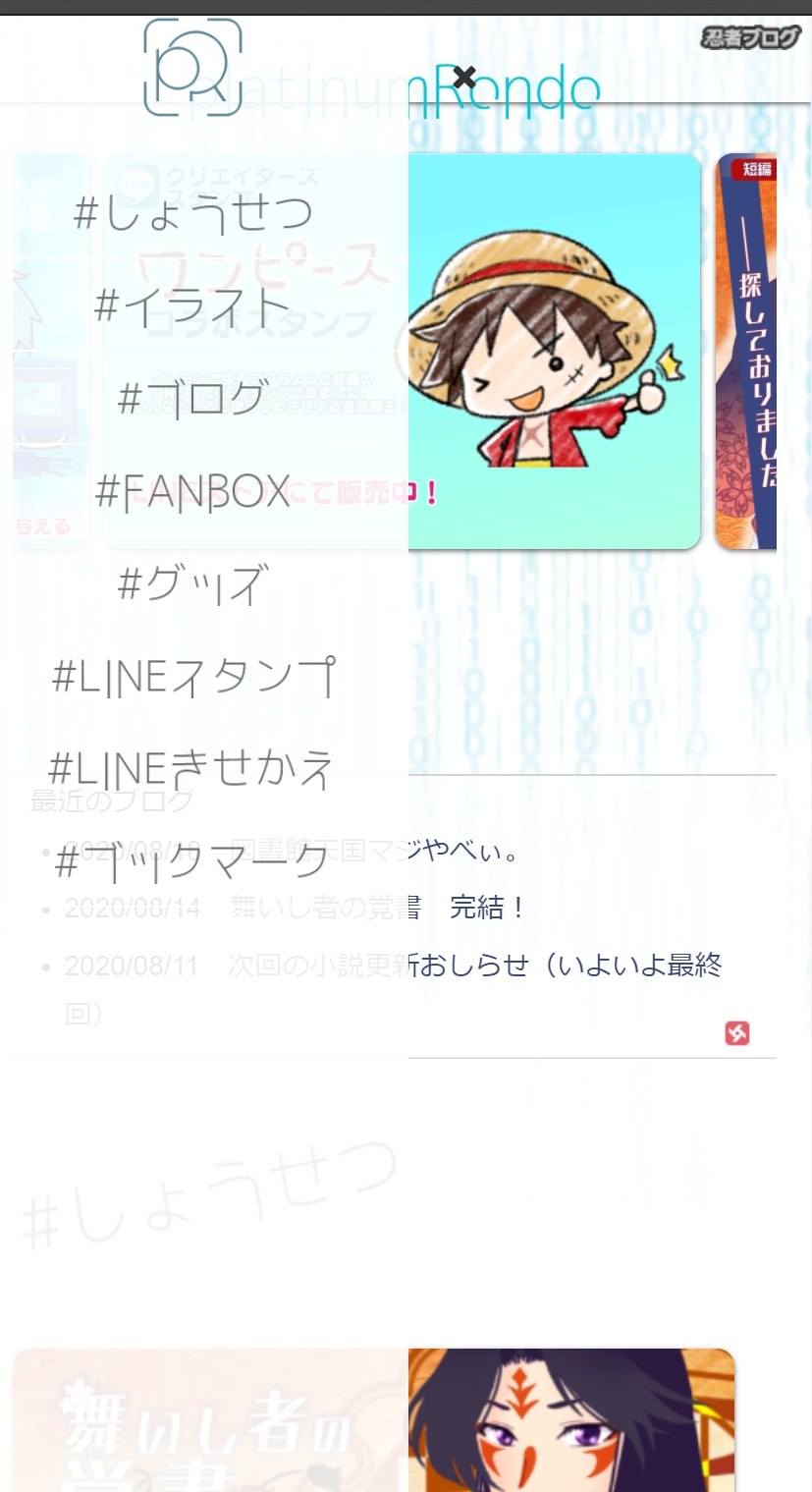Open the #しょうせつ menu item
Viewport: 812px width, 1492px height.
click(x=193, y=213)
